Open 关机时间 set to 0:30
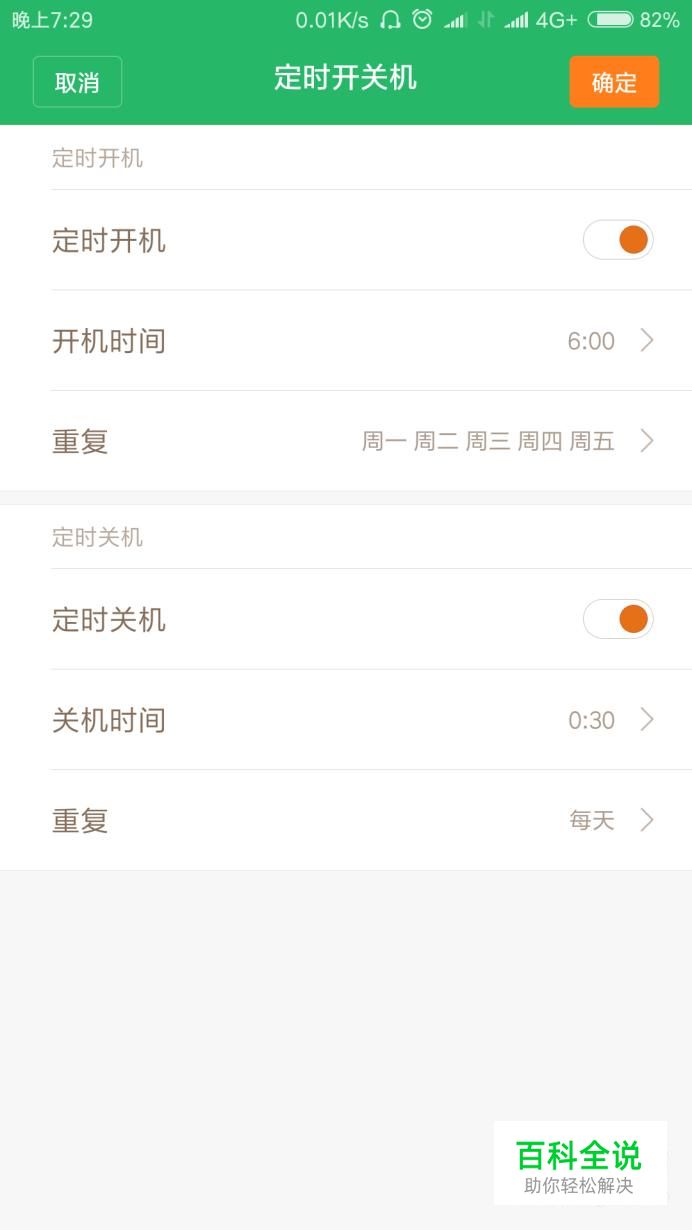The image size is (692, 1230). (346, 720)
